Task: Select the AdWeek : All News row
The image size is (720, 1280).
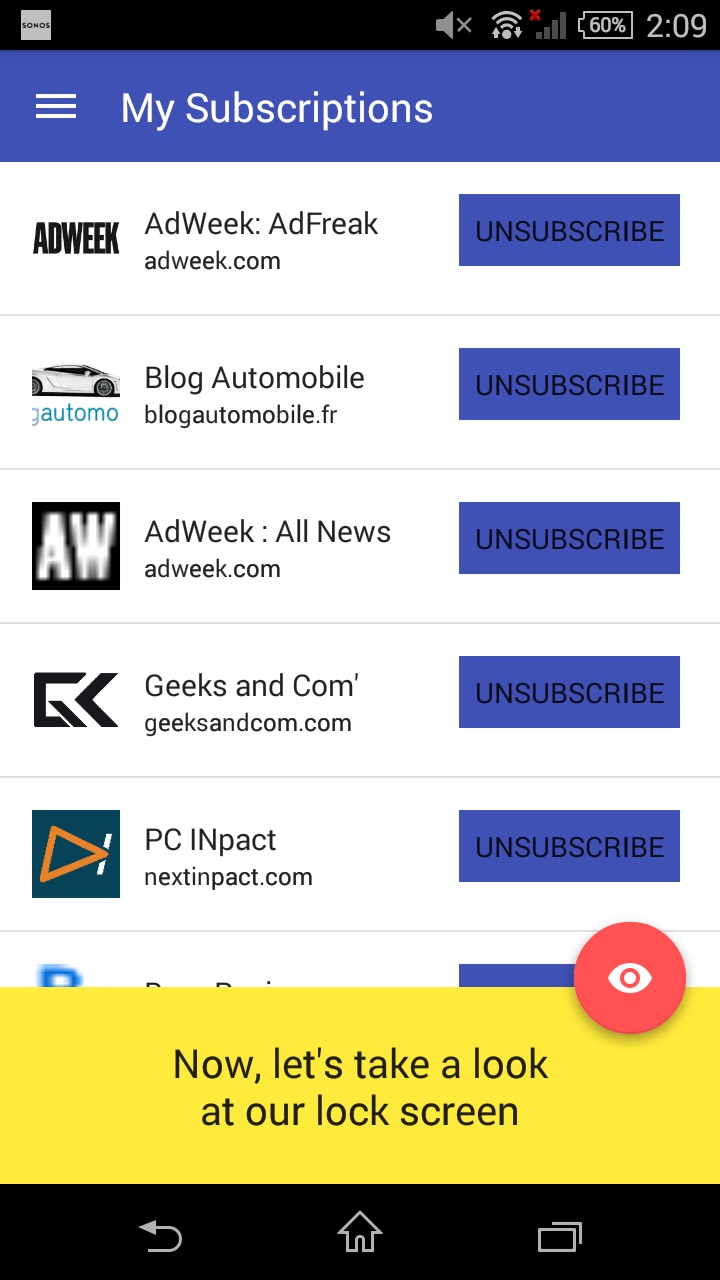Action: point(267,547)
